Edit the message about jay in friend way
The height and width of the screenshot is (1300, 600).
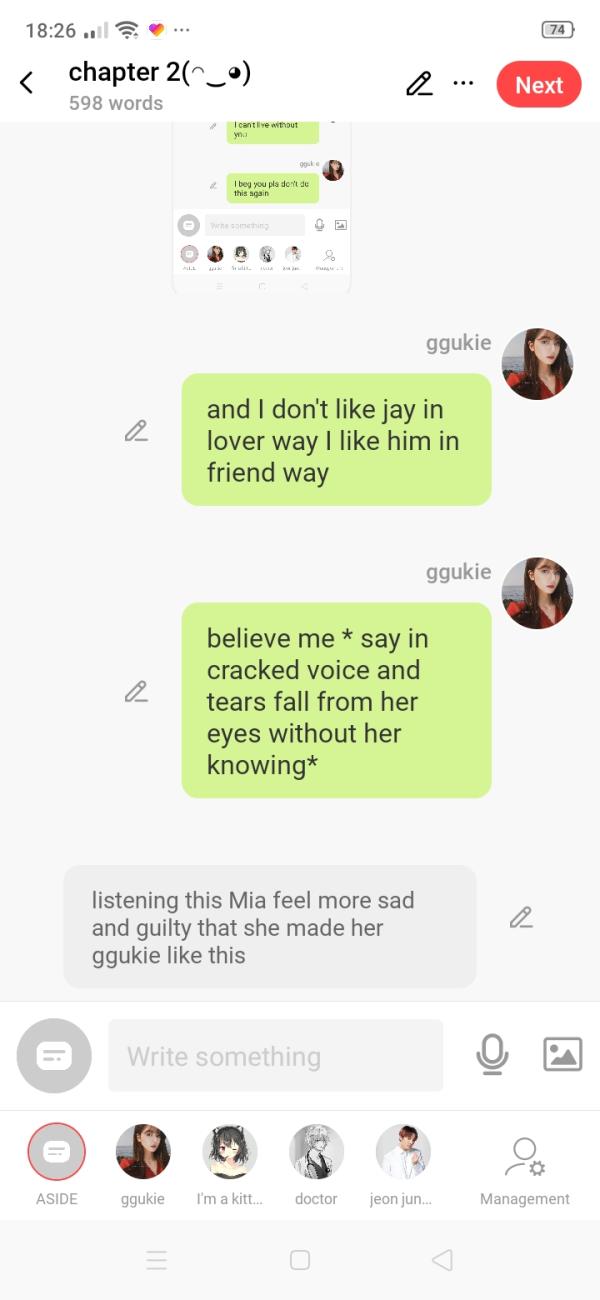[136, 431]
